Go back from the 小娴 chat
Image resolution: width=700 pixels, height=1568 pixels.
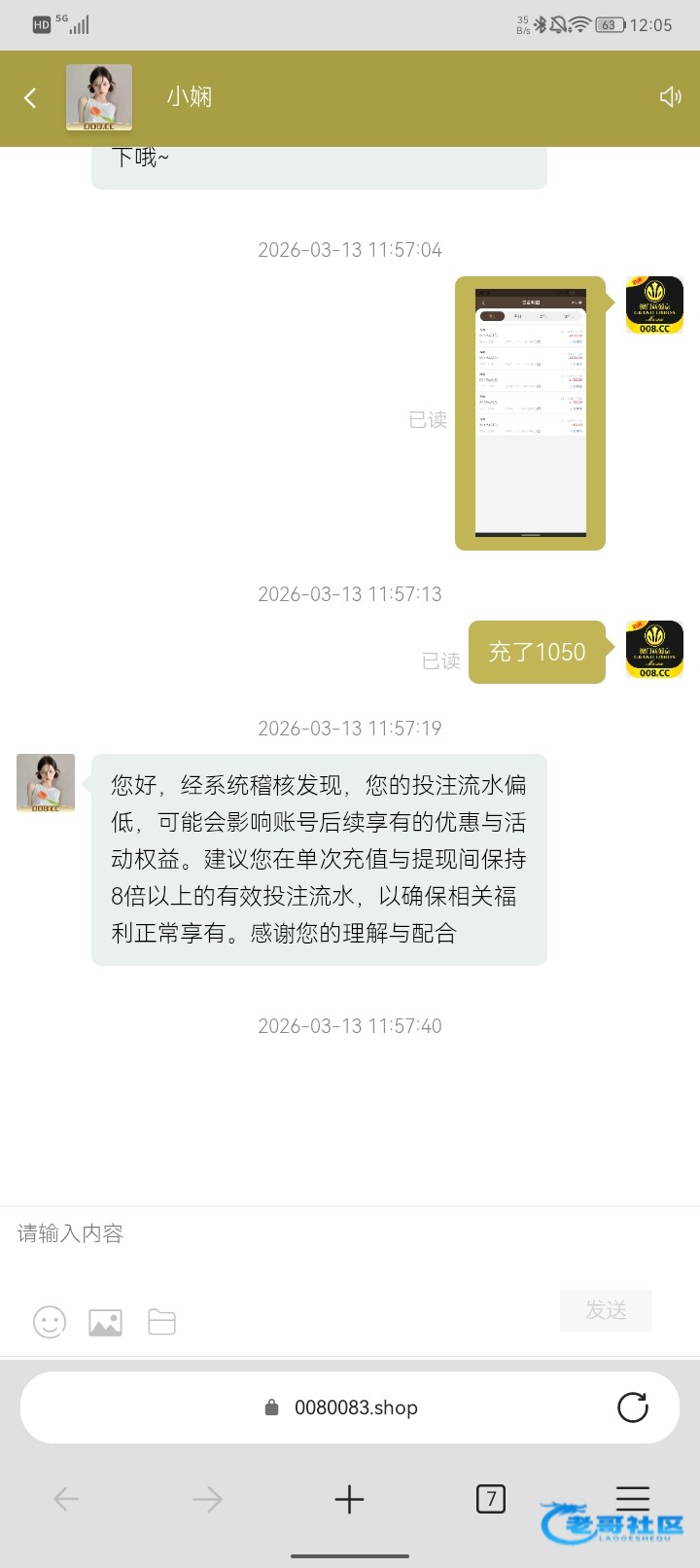pyautogui.click(x=30, y=97)
